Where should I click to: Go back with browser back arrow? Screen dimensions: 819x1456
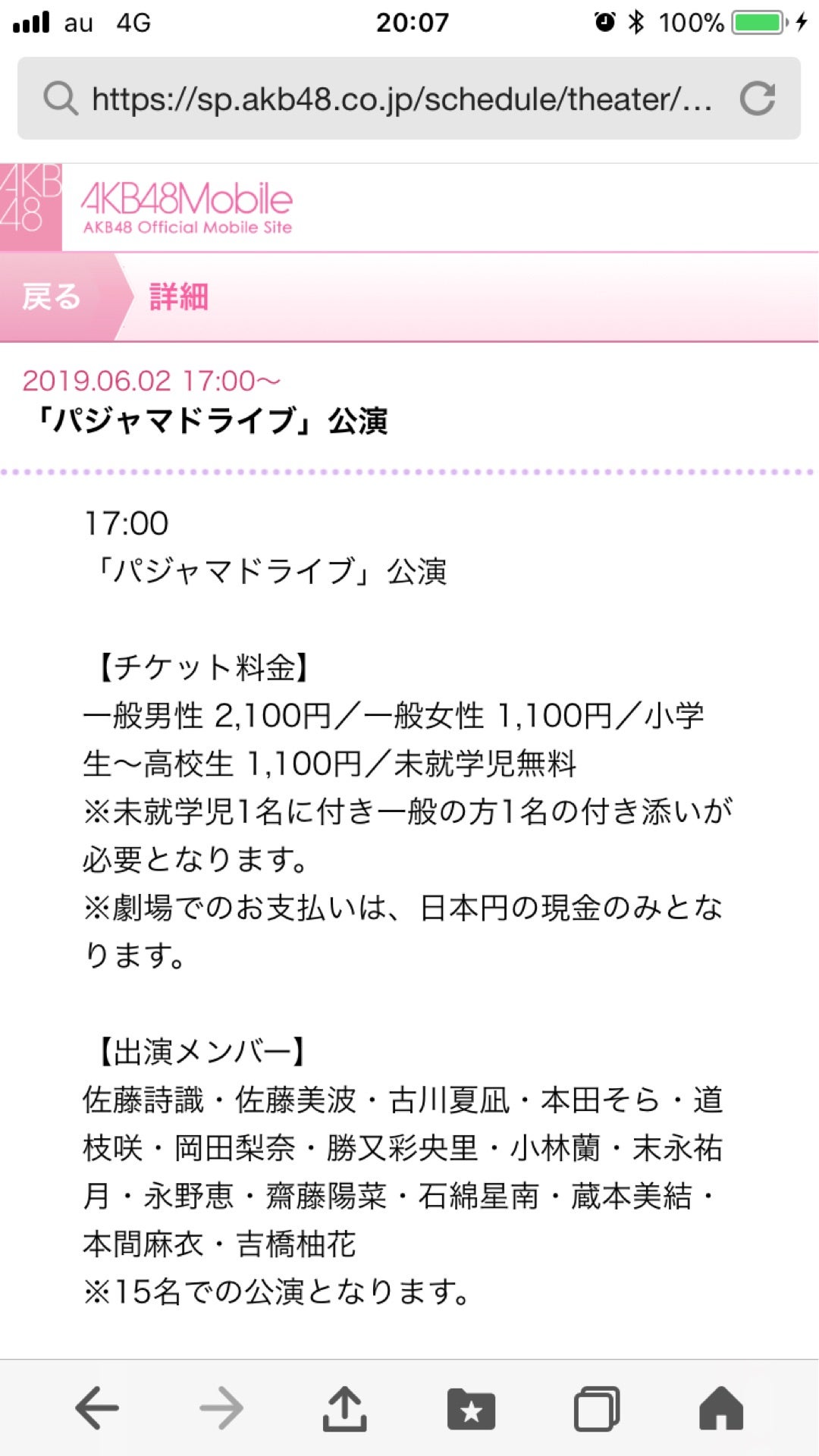(98, 1407)
